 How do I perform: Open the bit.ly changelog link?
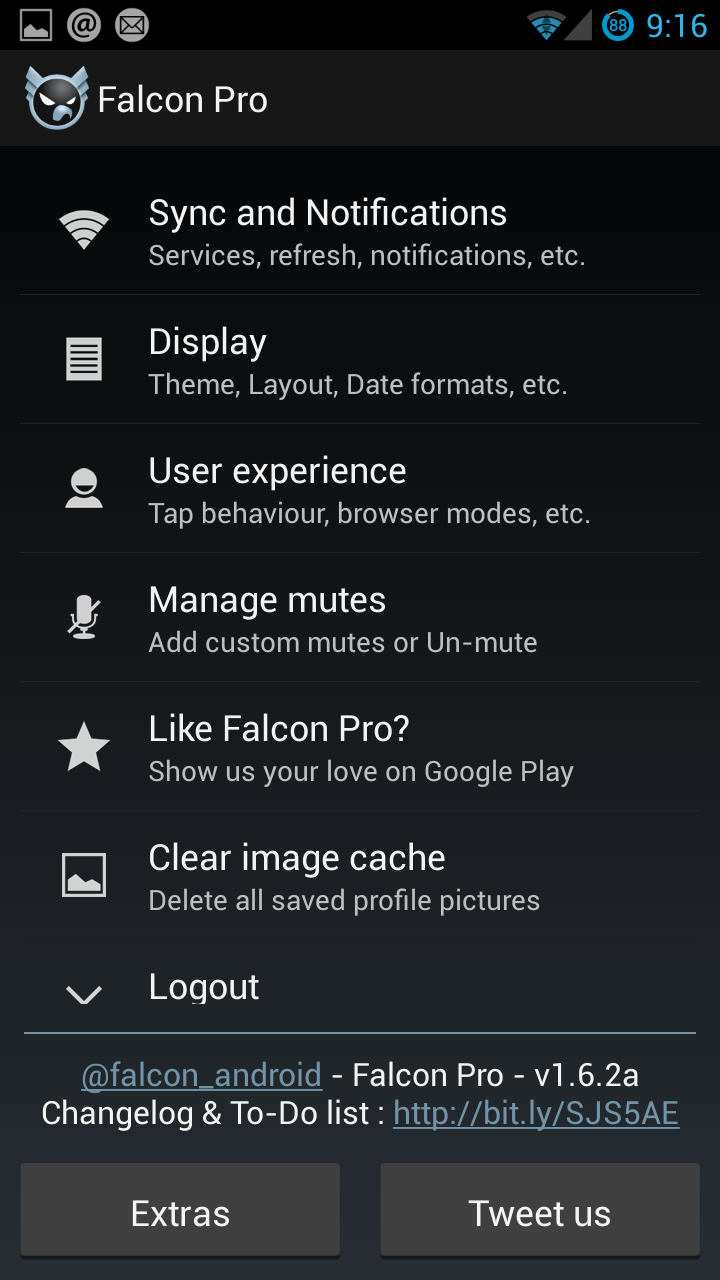pos(536,1113)
